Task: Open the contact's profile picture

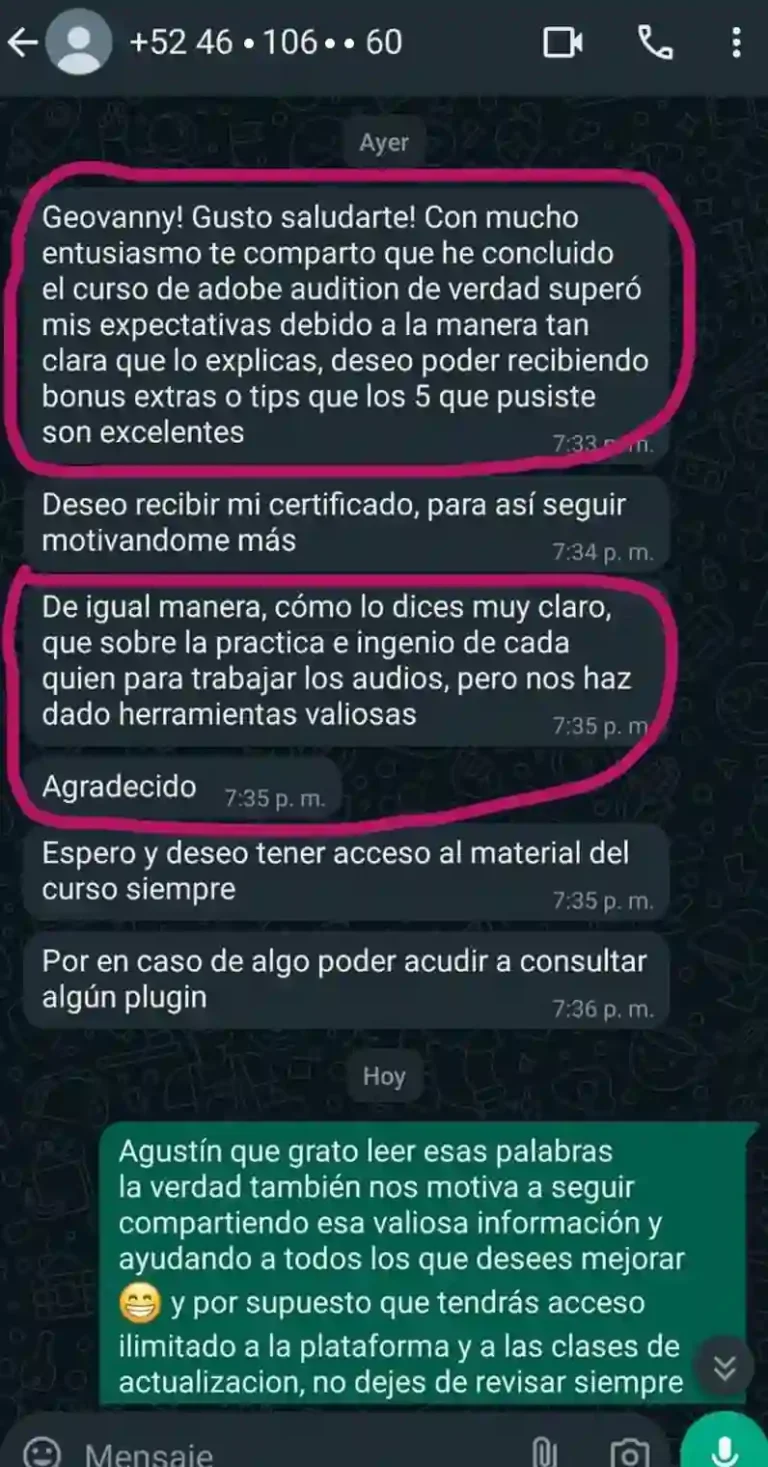Action: click(x=80, y=43)
